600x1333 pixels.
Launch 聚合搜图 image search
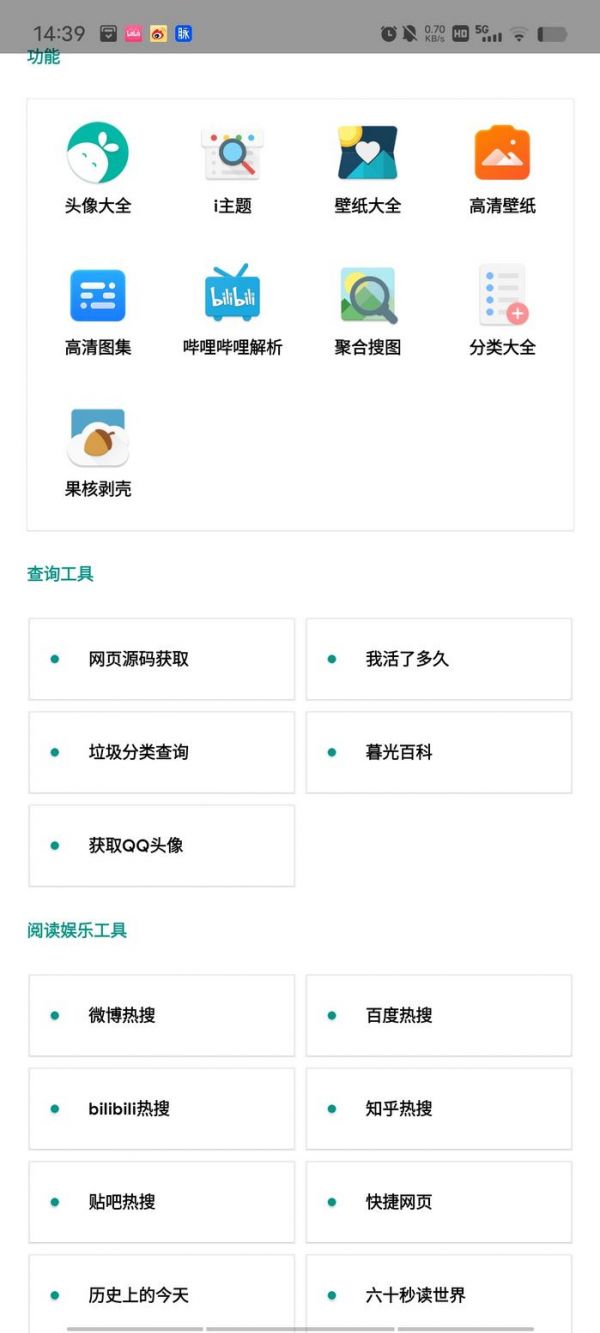click(x=367, y=310)
